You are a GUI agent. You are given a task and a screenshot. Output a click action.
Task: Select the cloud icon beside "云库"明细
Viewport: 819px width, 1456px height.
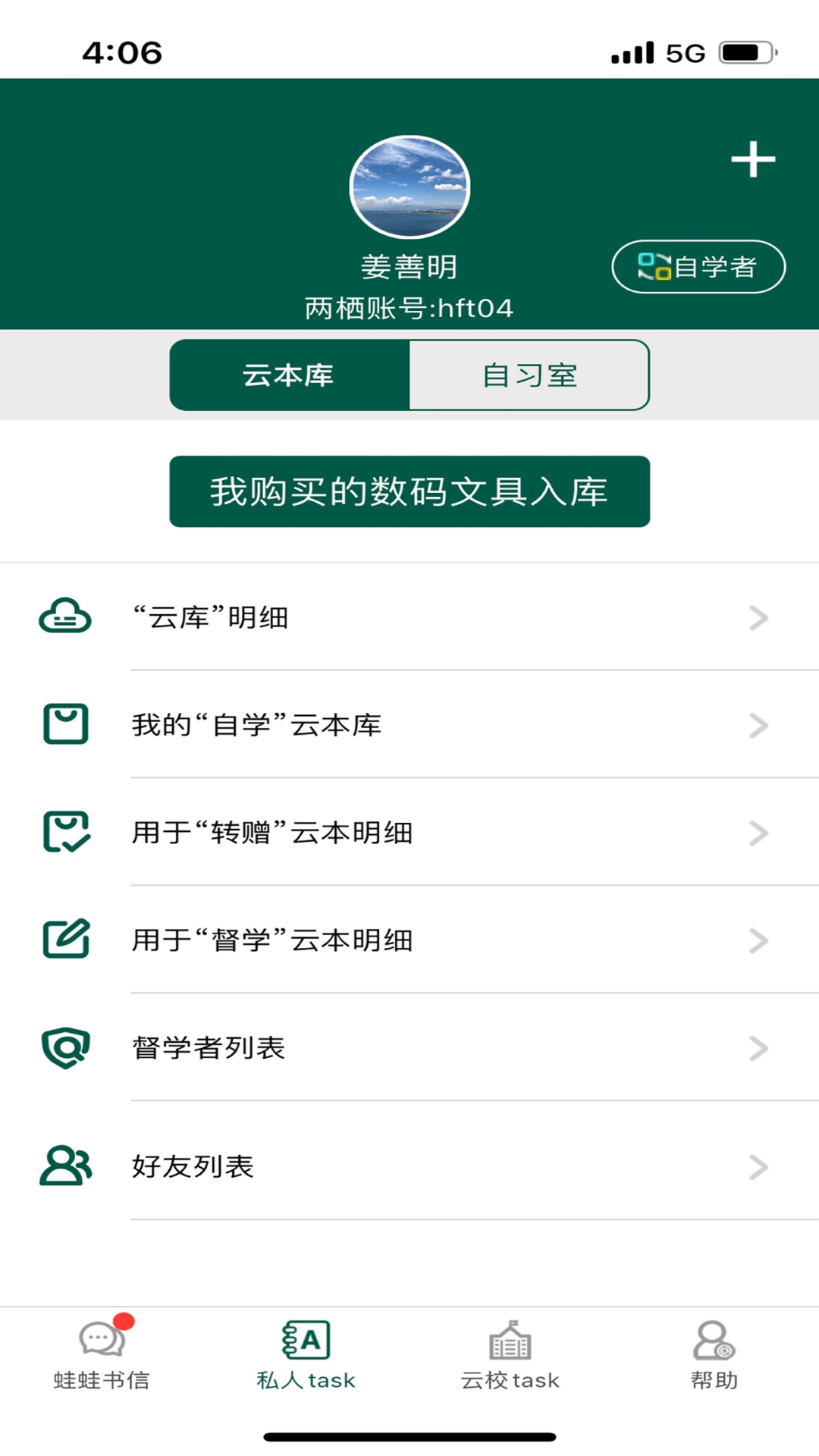click(64, 617)
